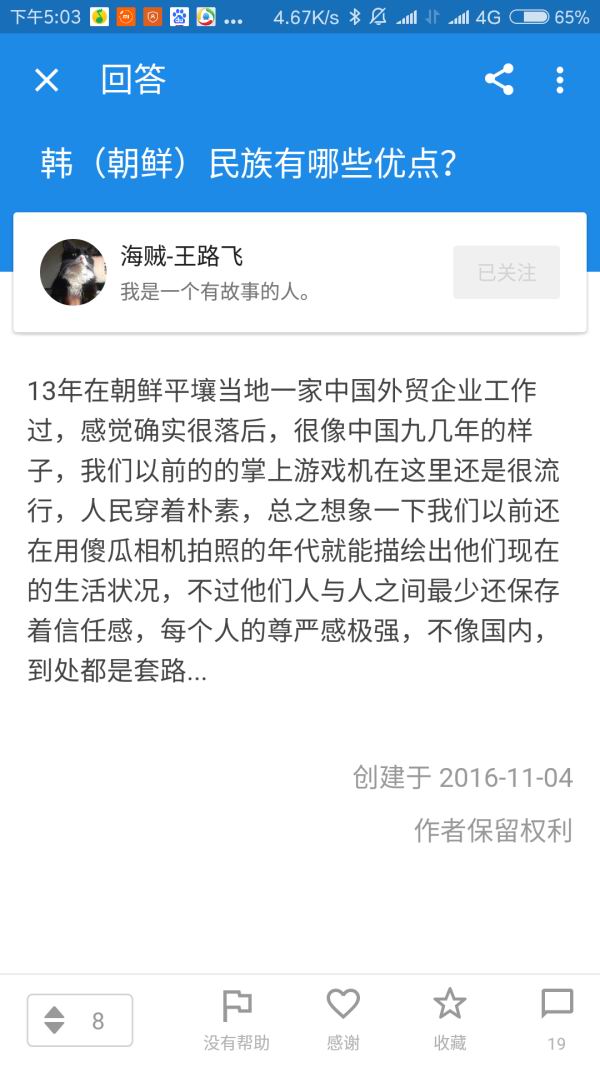Mark answer as 没有帮助
The height and width of the screenshot is (1067, 600).
[237, 1020]
